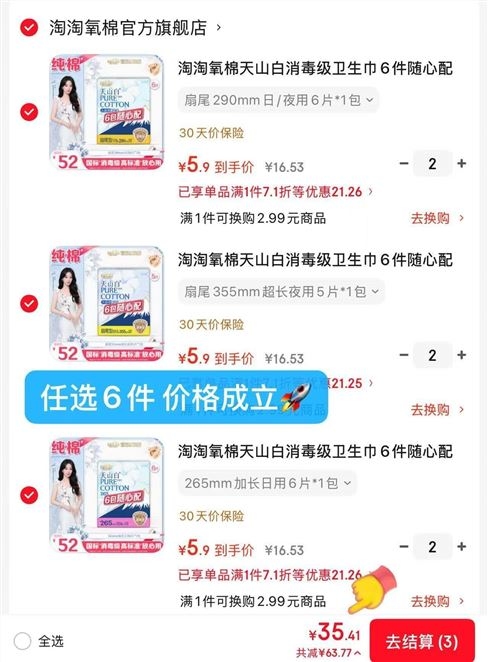This screenshot has width=488, height=662.
Task: Decrease quantity of the 355mm item
Action: 404,355
